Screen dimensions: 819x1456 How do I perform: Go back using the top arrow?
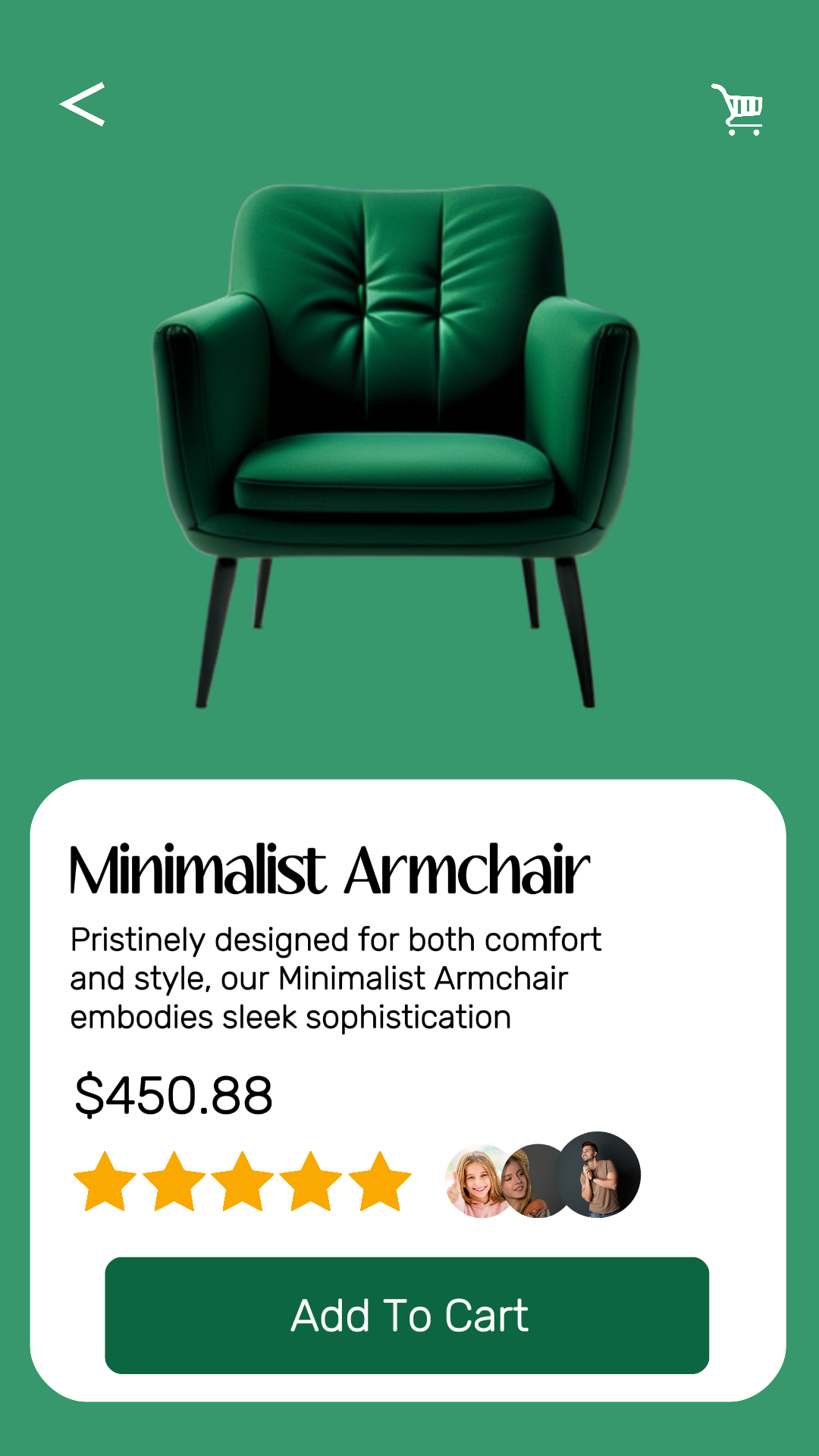(82, 105)
